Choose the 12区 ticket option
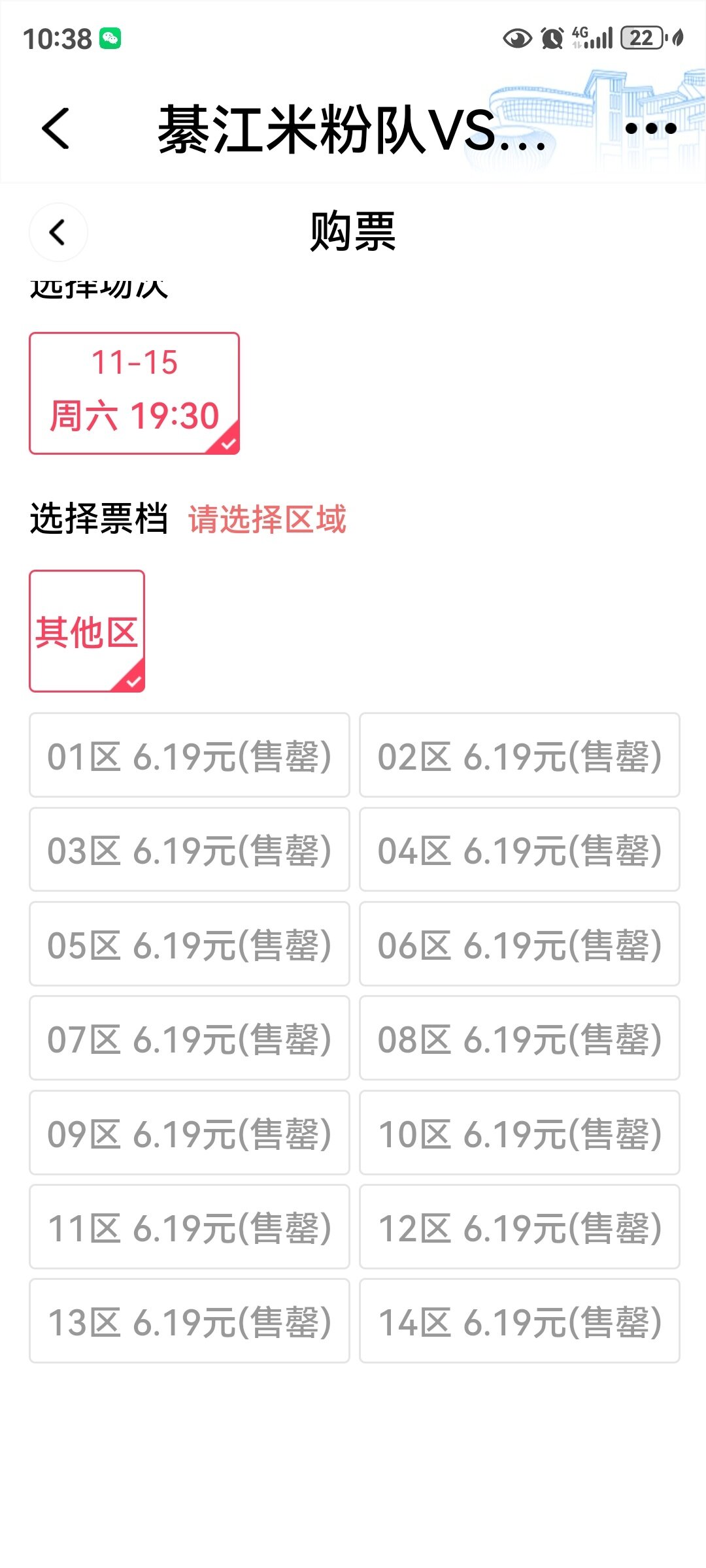Screen dimensions: 706x1568 click(x=520, y=1226)
